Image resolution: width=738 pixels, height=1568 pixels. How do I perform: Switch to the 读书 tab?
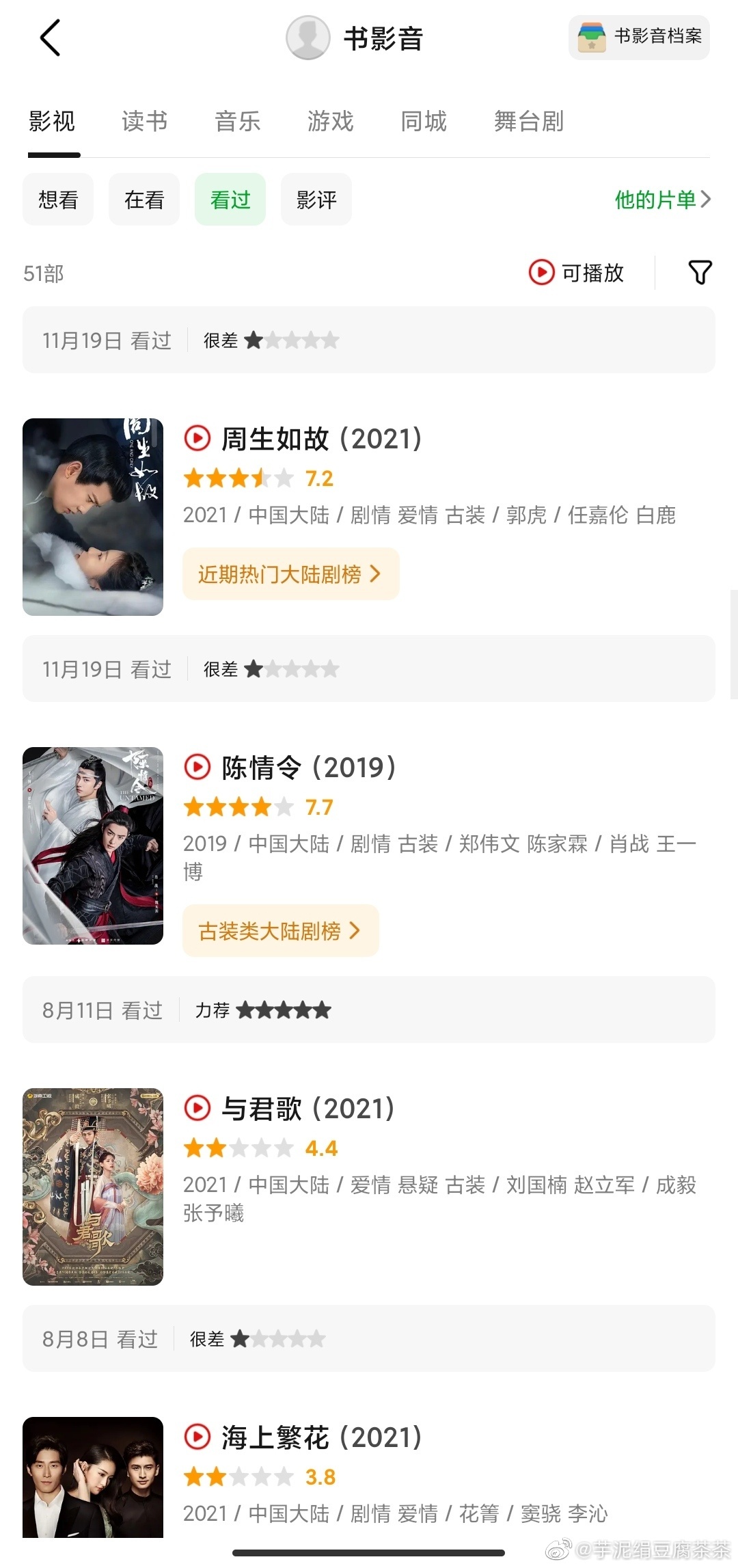pos(144,121)
